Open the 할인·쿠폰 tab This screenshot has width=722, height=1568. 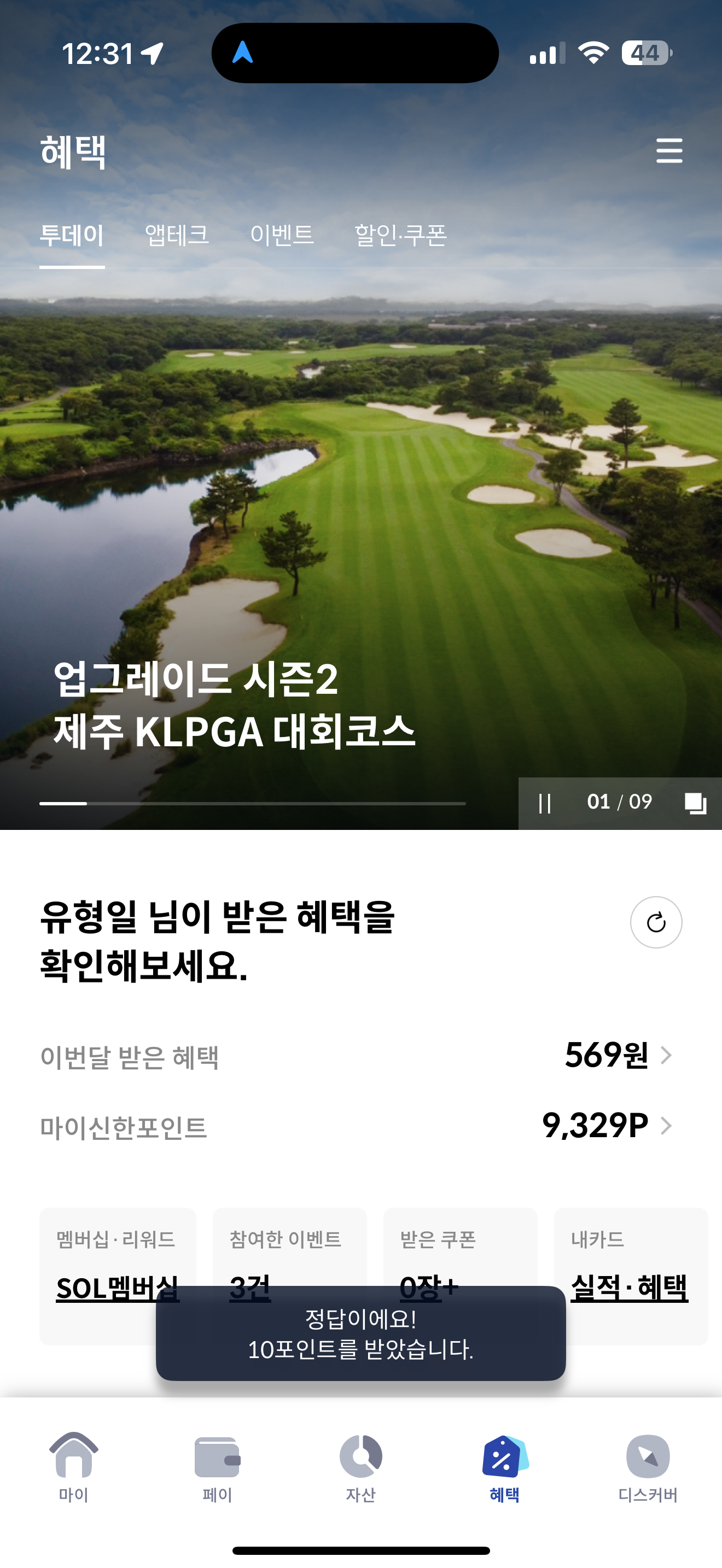[x=400, y=235]
